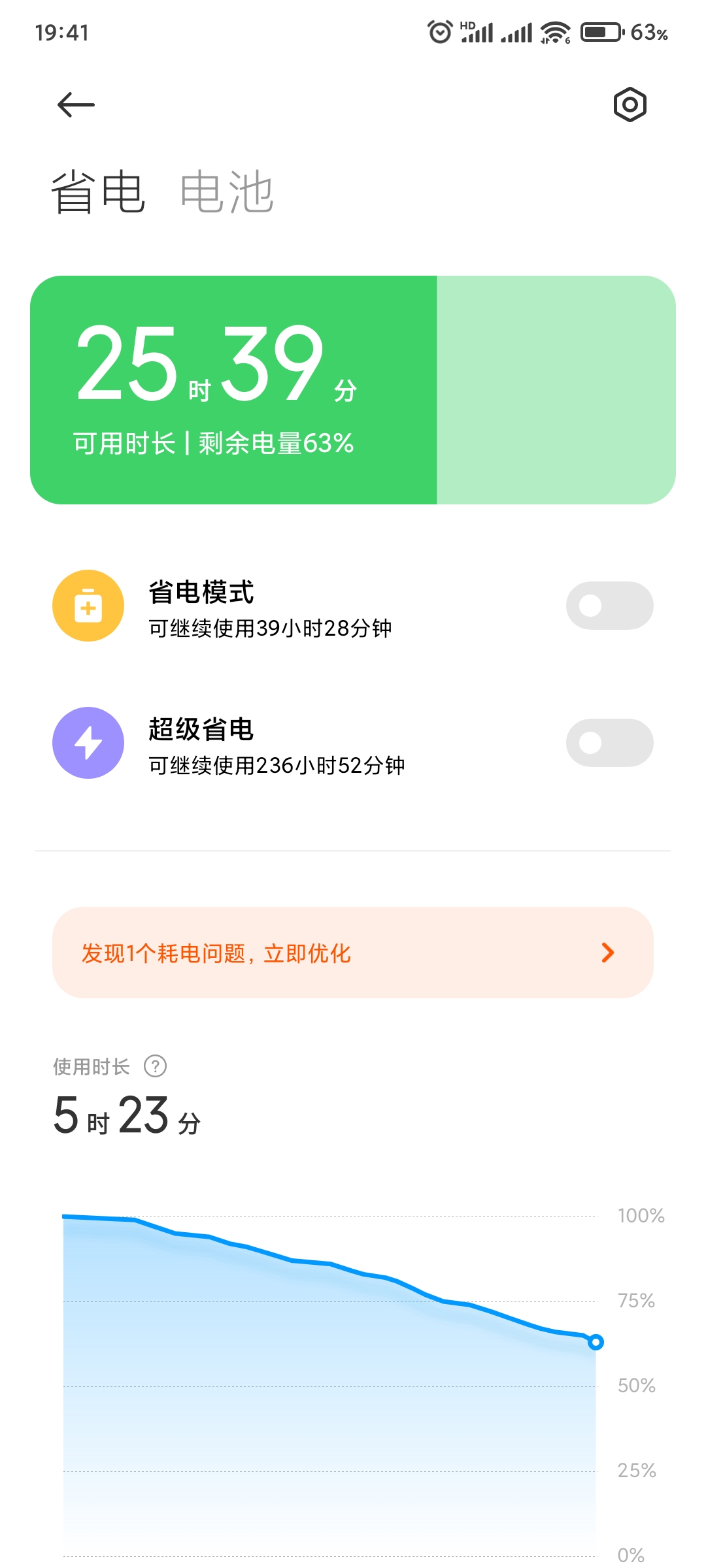
Task: Enable the 省电模式 switch
Action: pyautogui.click(x=609, y=606)
